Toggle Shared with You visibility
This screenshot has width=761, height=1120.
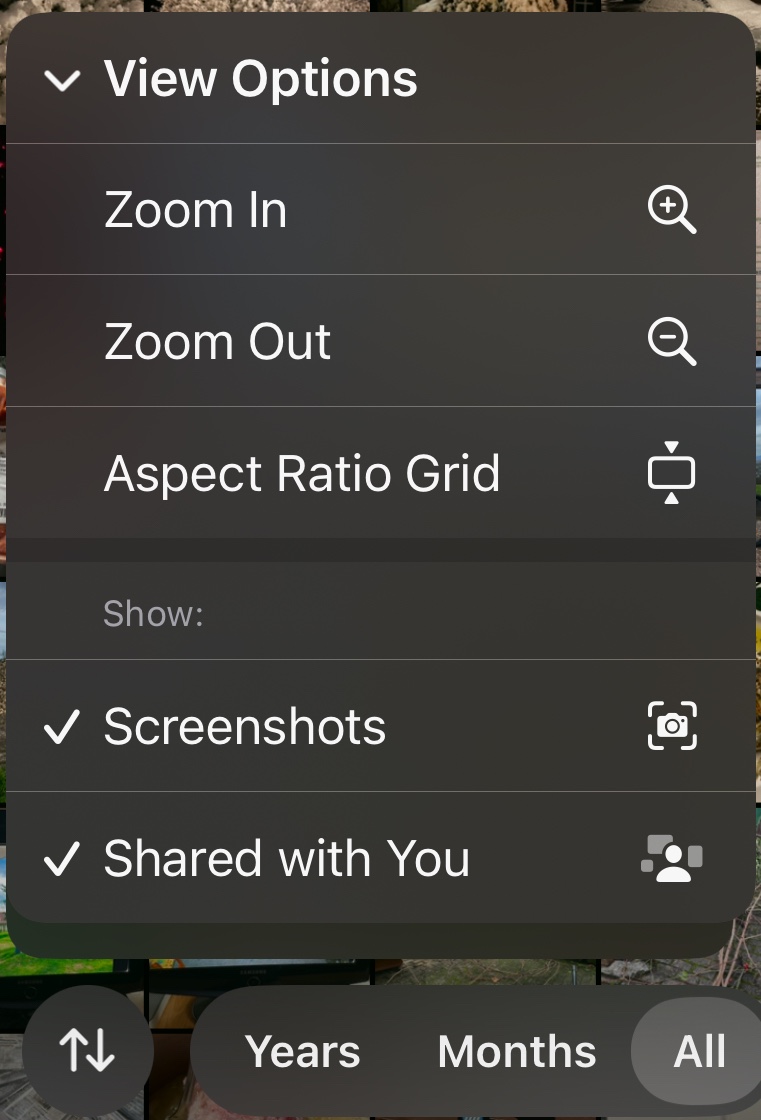click(x=380, y=858)
